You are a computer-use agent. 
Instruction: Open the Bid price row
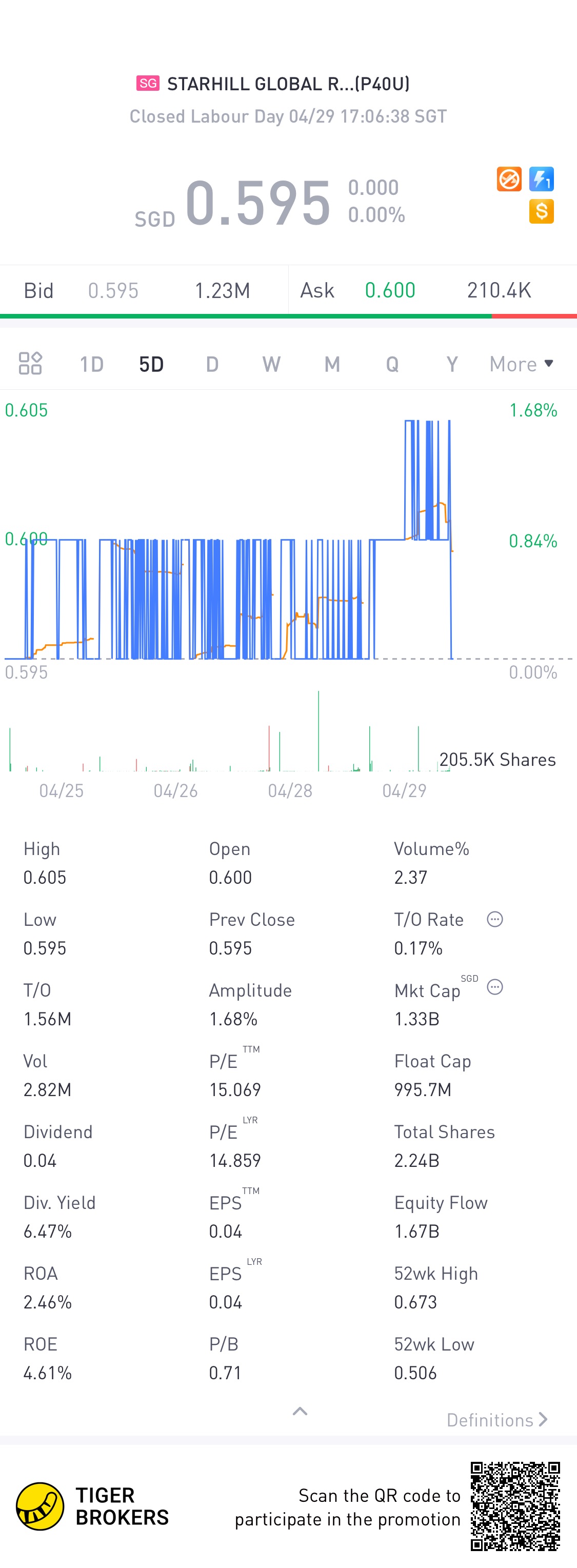[x=144, y=290]
